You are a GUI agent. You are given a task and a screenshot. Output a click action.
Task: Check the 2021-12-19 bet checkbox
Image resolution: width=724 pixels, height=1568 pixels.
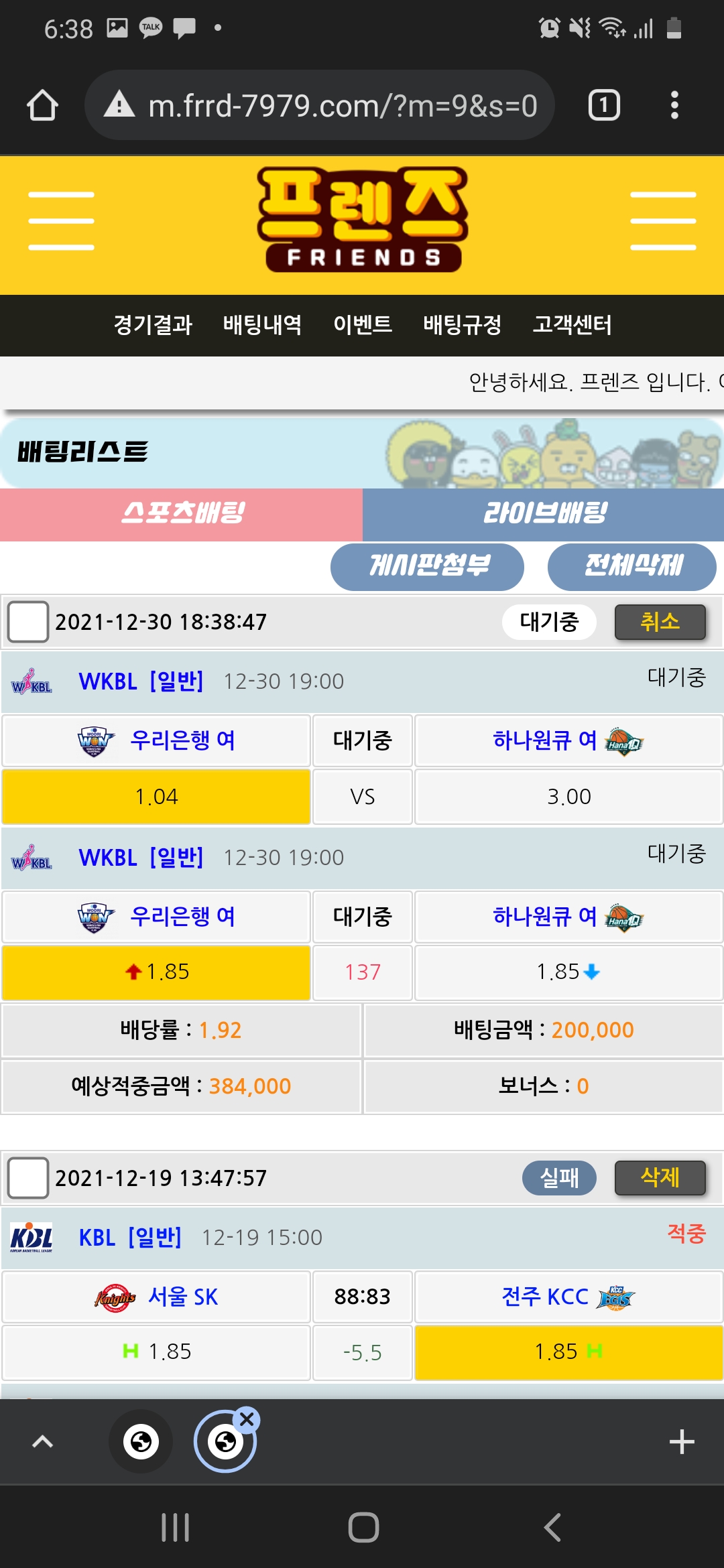point(27,1177)
